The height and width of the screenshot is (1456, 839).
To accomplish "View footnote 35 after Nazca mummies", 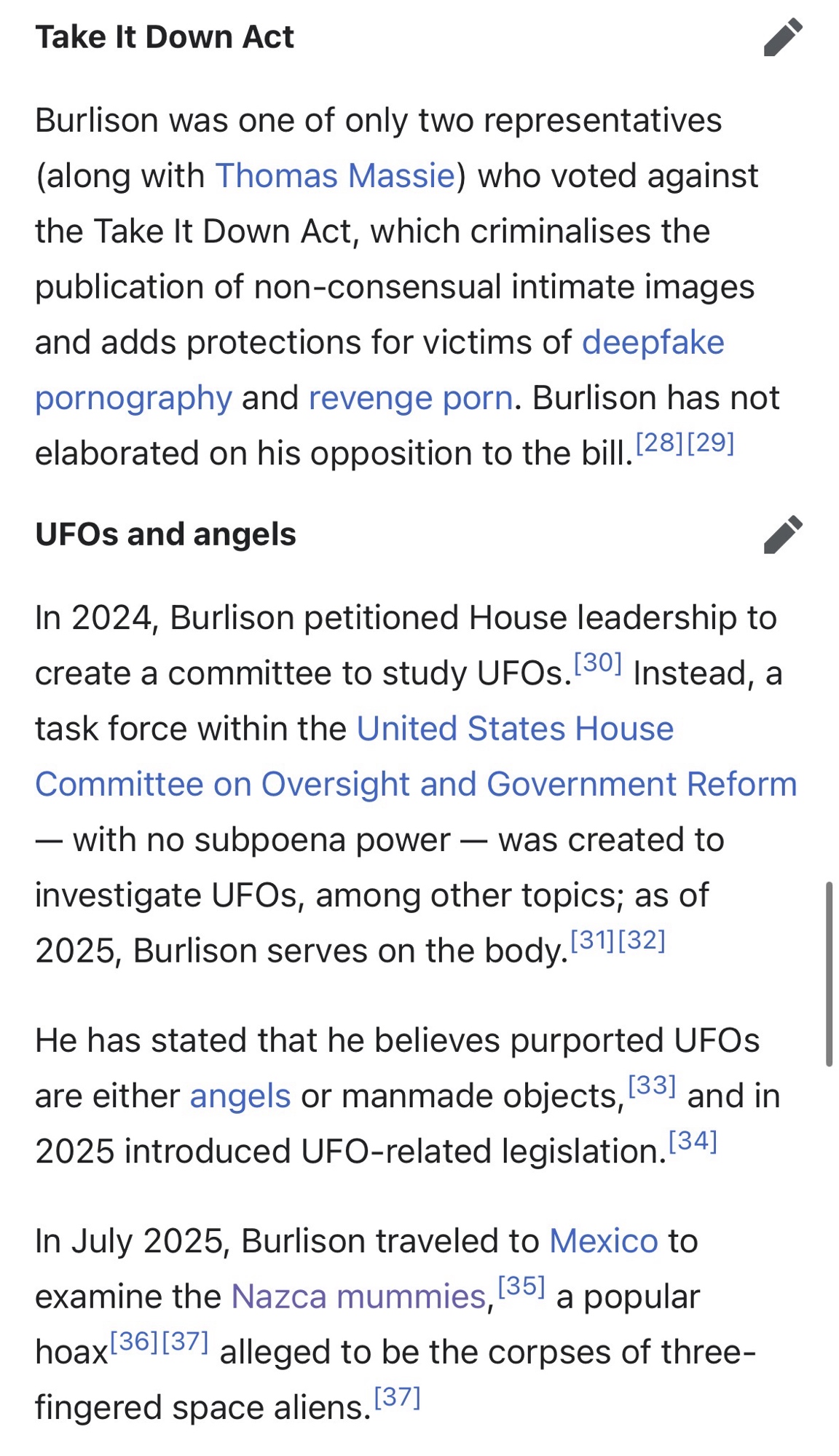I will [x=521, y=1286].
